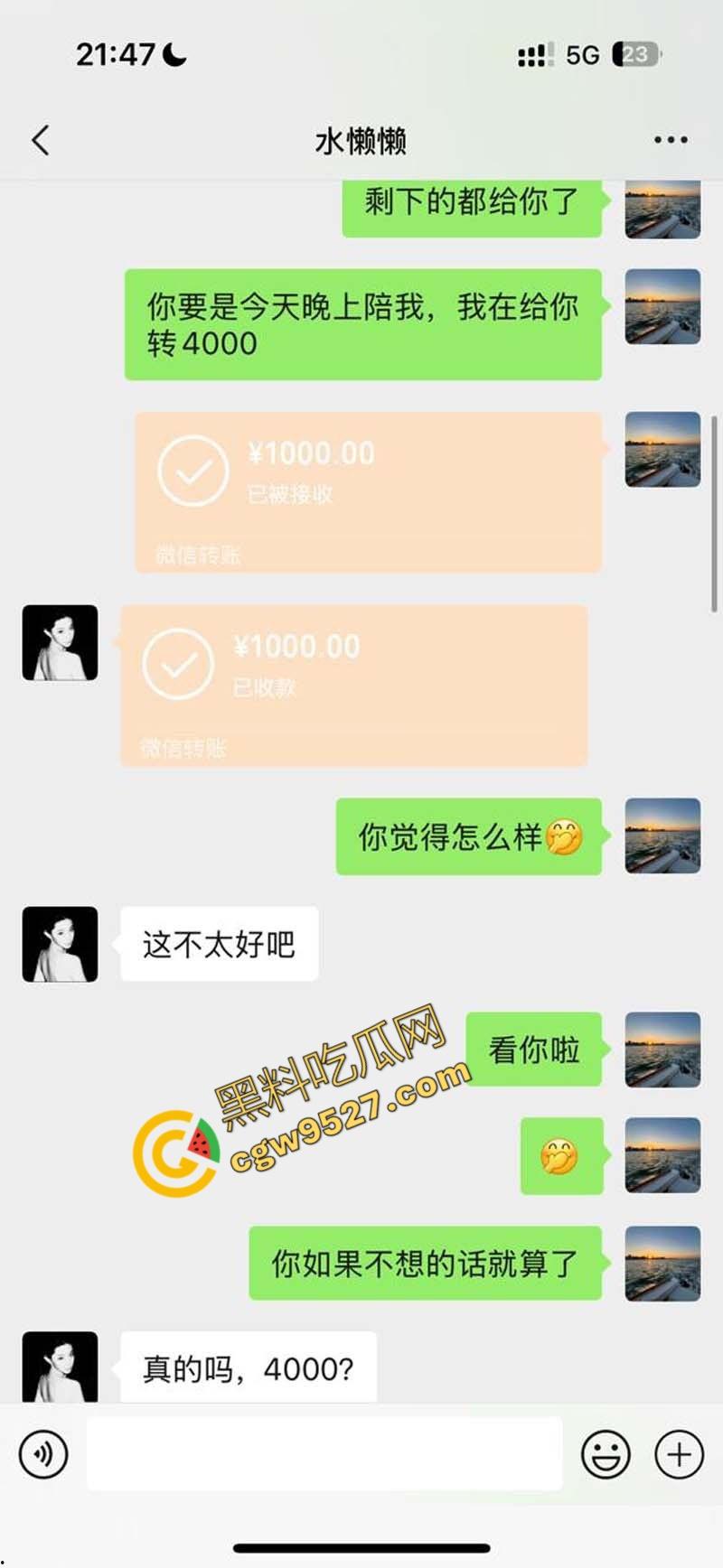Image resolution: width=723 pixels, height=1568 pixels.
Task: Tap the moon icon next to the time
Action: click(172, 54)
